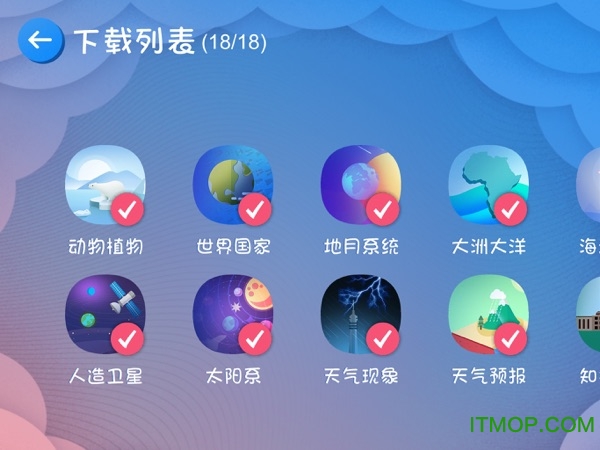
Task: Open the 太阳系 download item
Action: click(x=233, y=315)
